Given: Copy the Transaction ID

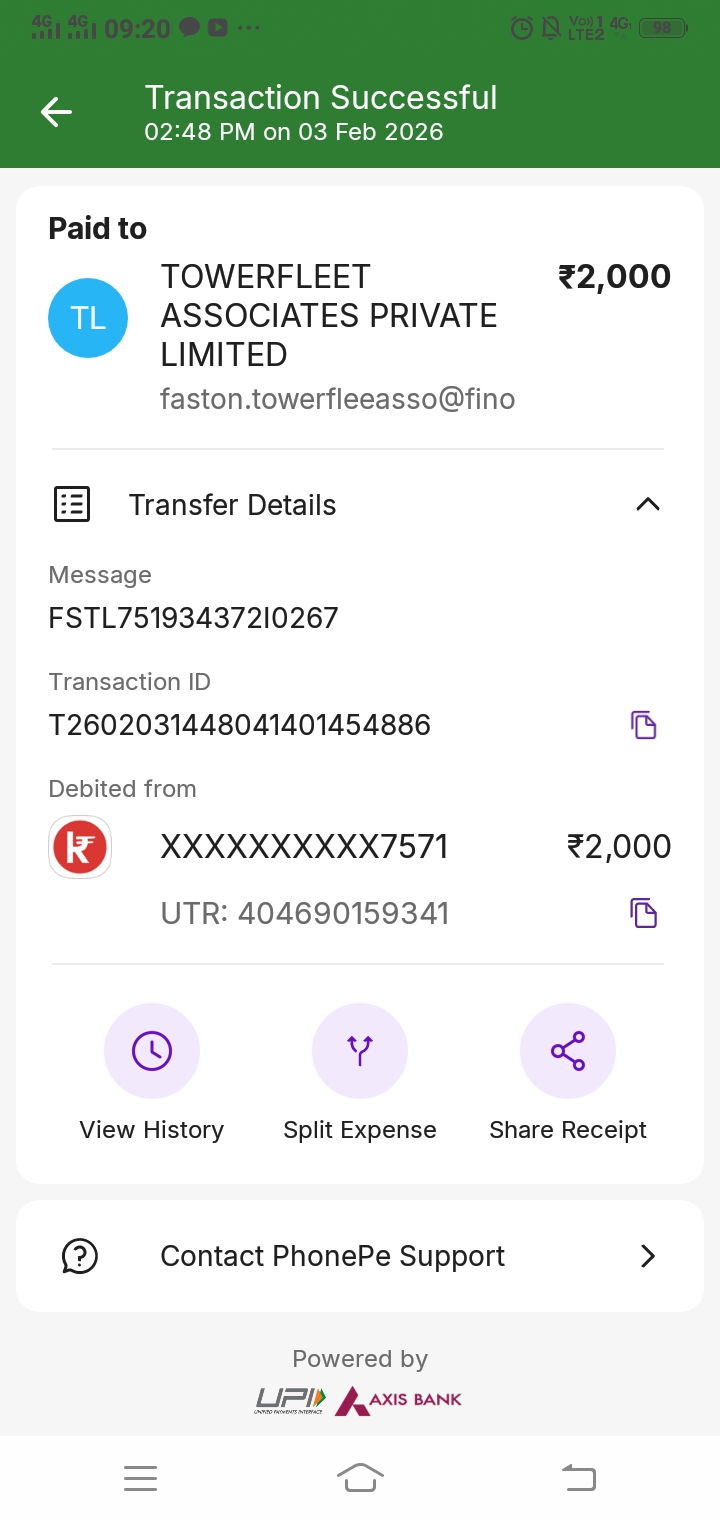Looking at the screenshot, I should [x=643, y=725].
